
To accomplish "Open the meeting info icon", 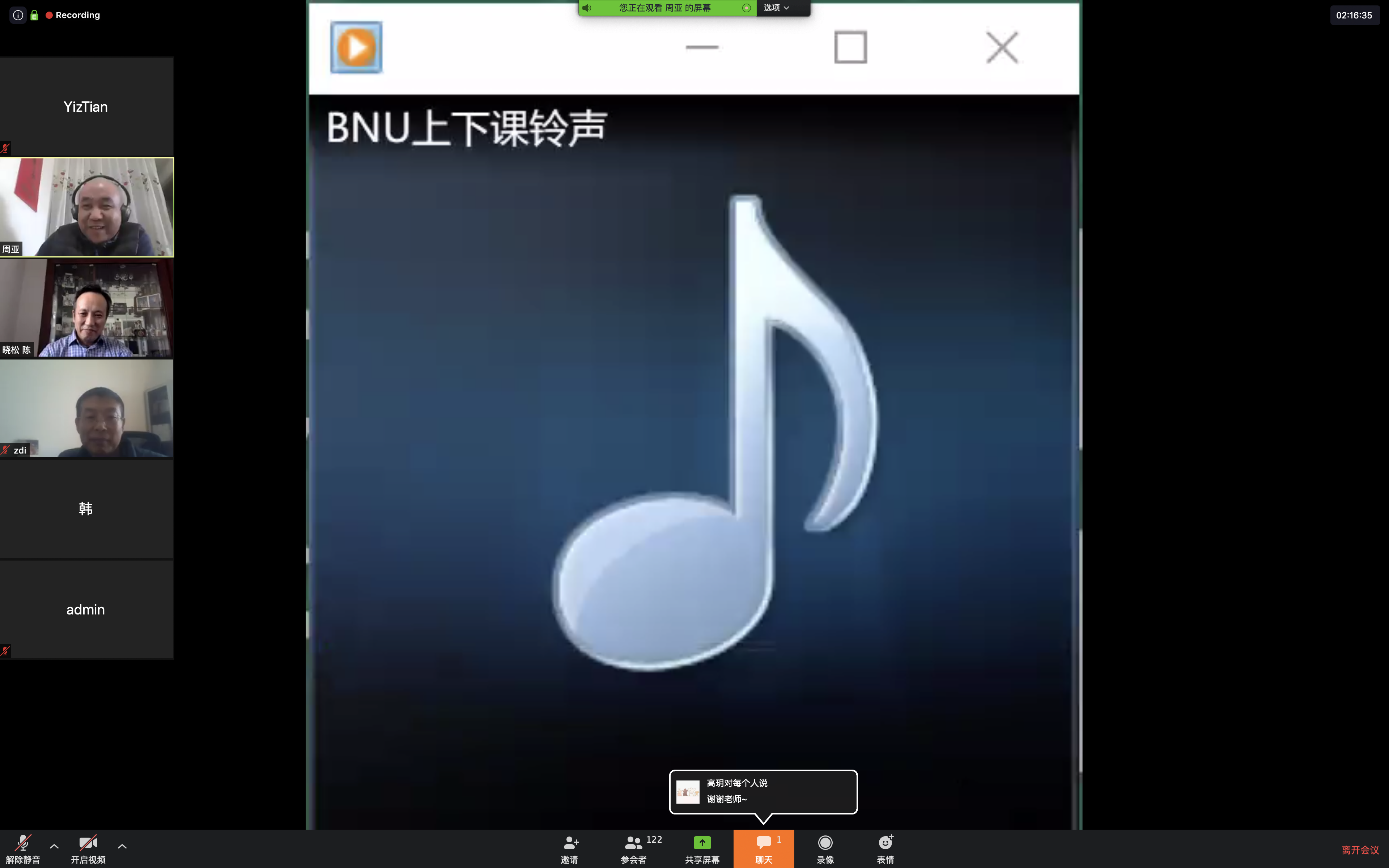I will [x=18, y=16].
